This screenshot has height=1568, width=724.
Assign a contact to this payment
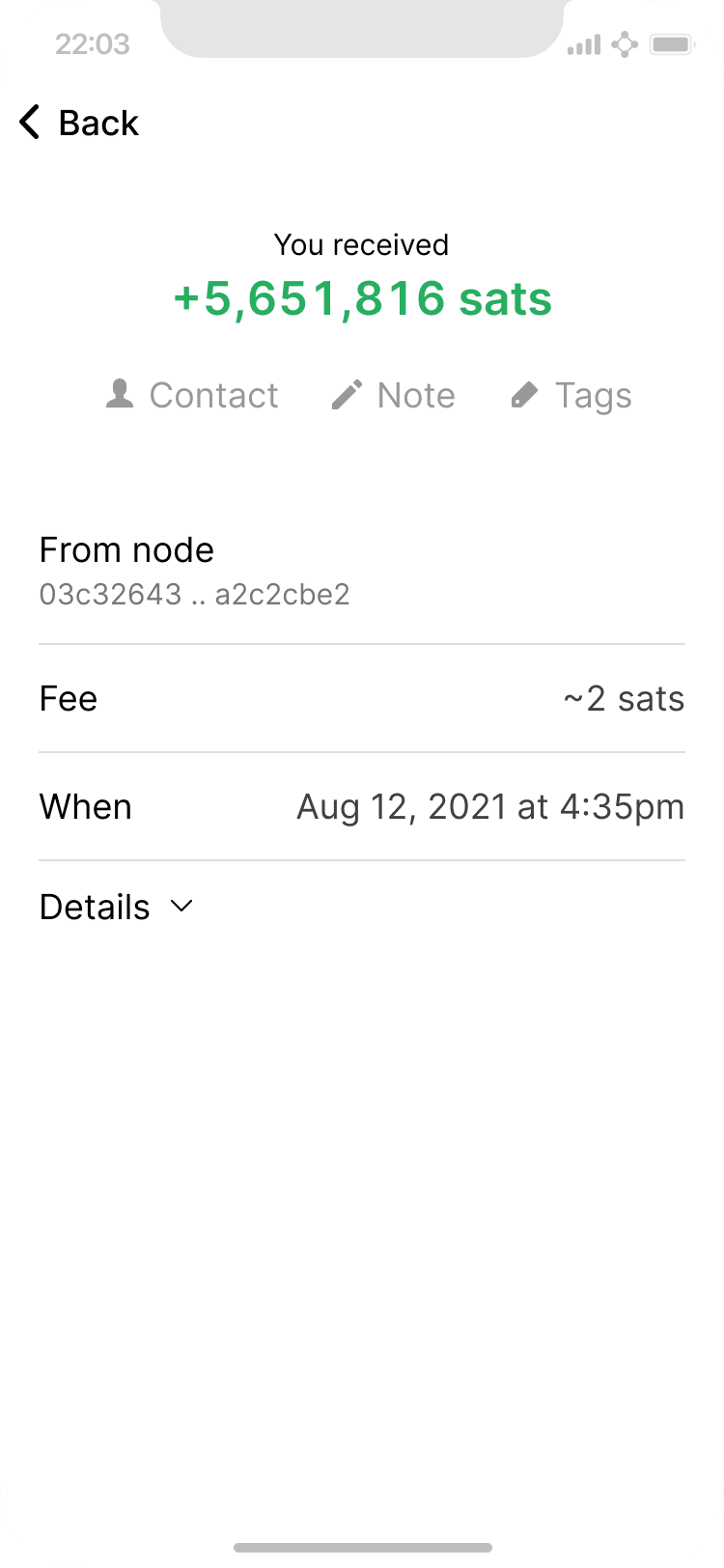[x=192, y=395]
